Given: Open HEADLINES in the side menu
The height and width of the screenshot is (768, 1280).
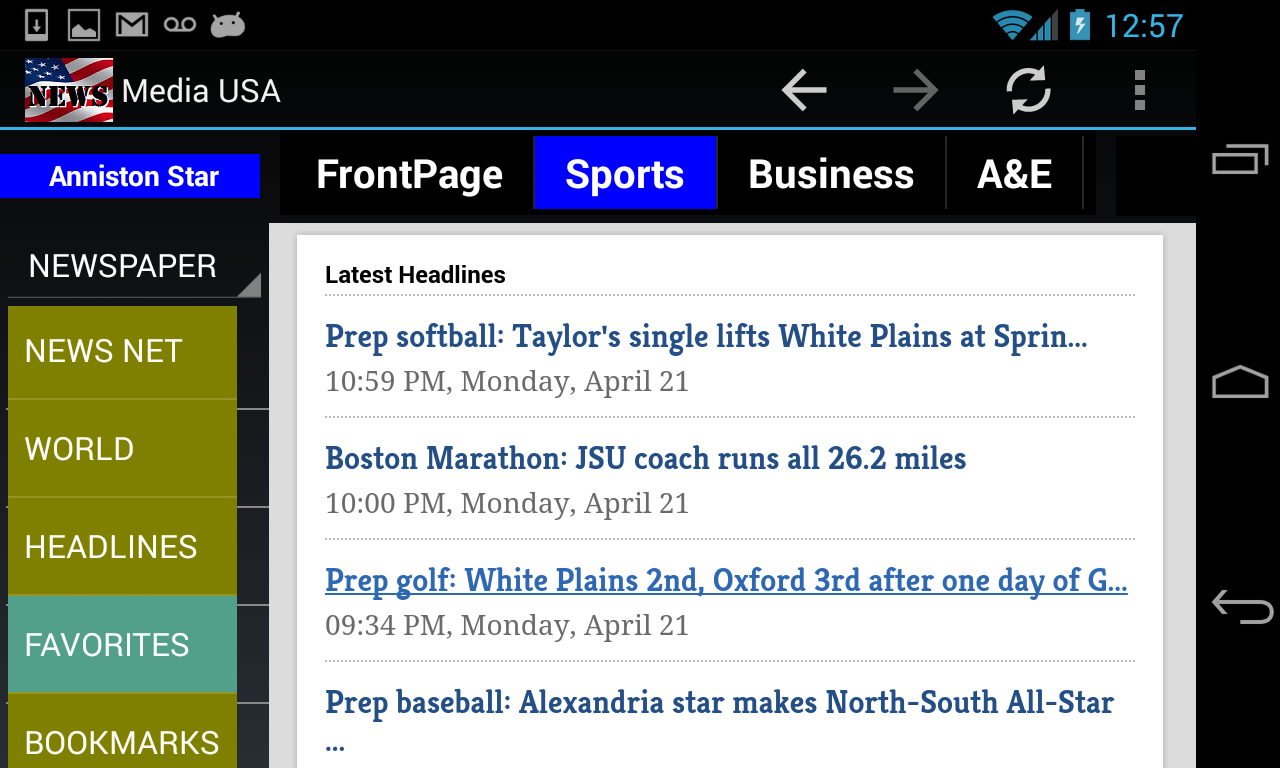Looking at the screenshot, I should point(122,547).
